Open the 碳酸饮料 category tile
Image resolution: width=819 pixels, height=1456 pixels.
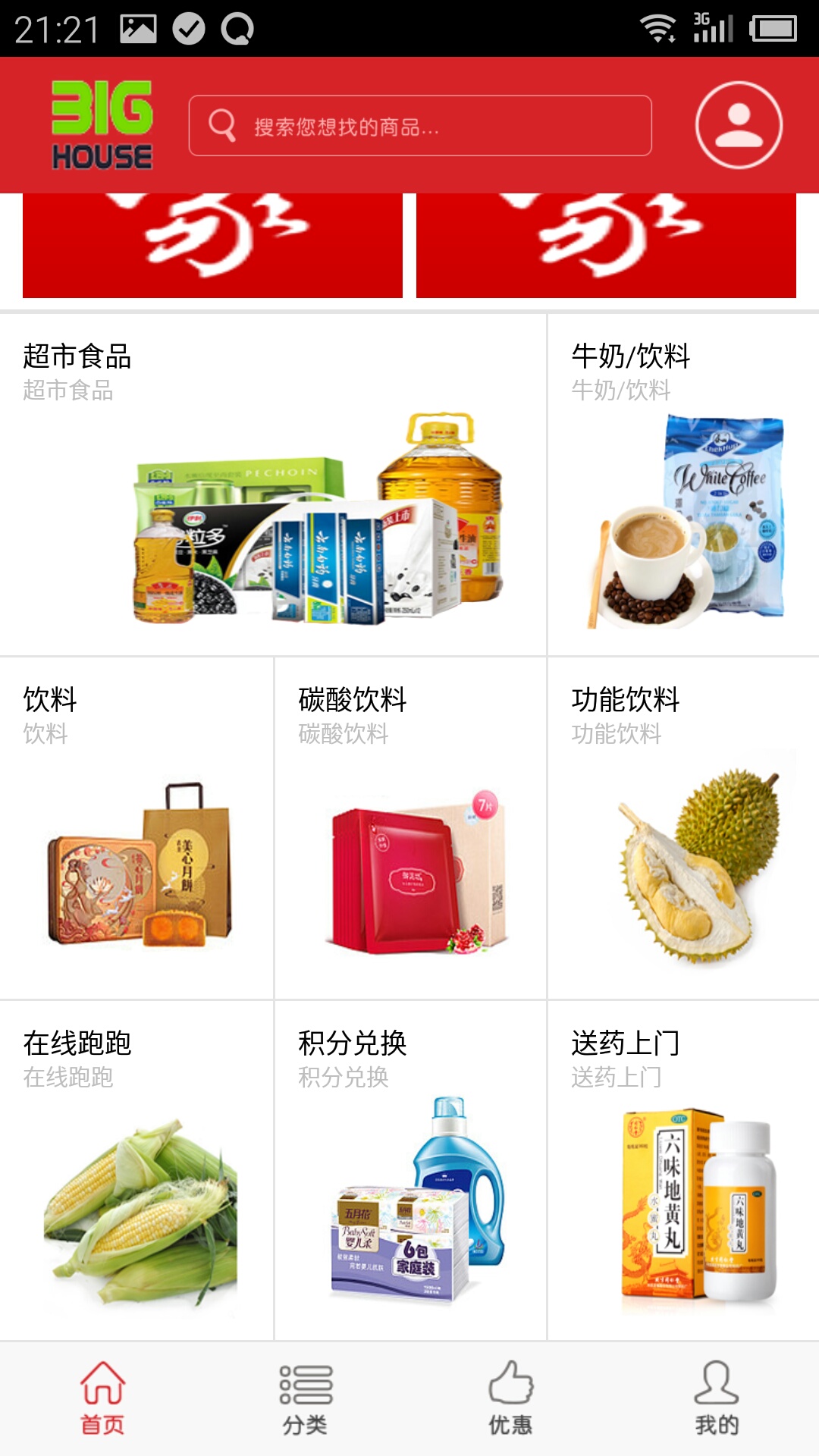click(x=410, y=828)
